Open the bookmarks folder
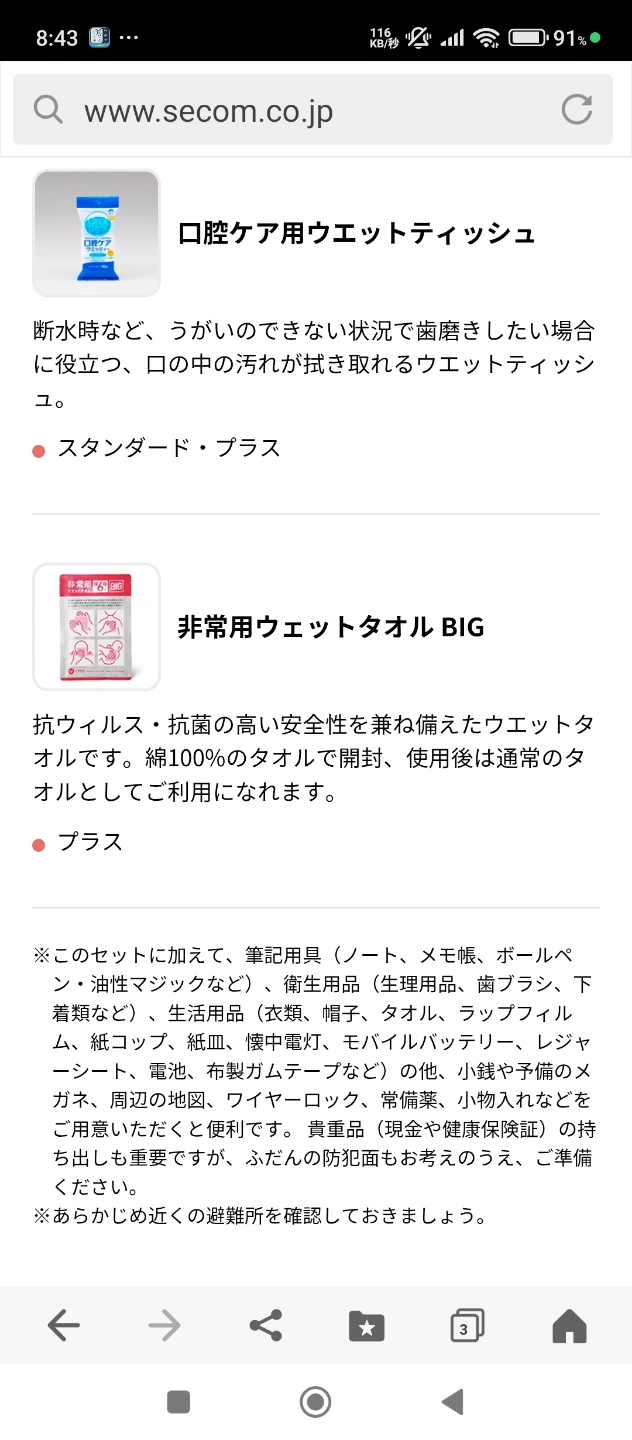 tap(366, 1327)
